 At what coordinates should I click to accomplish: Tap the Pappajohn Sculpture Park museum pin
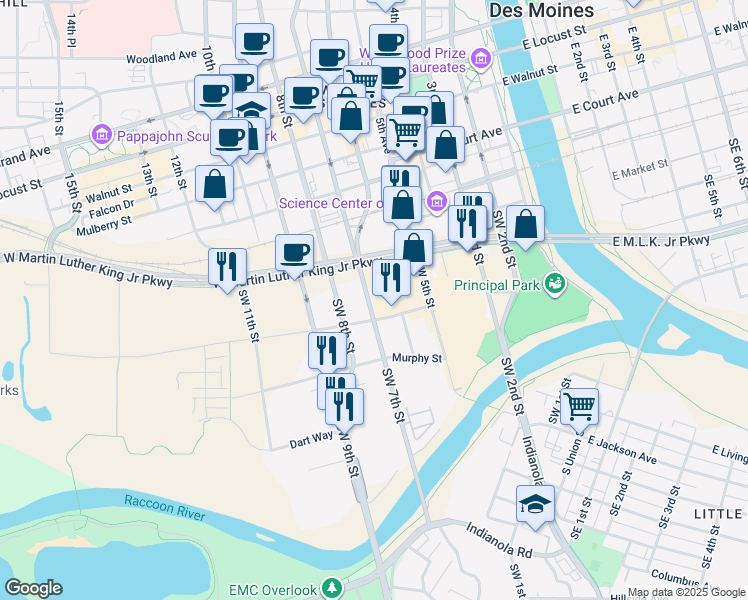(101, 135)
